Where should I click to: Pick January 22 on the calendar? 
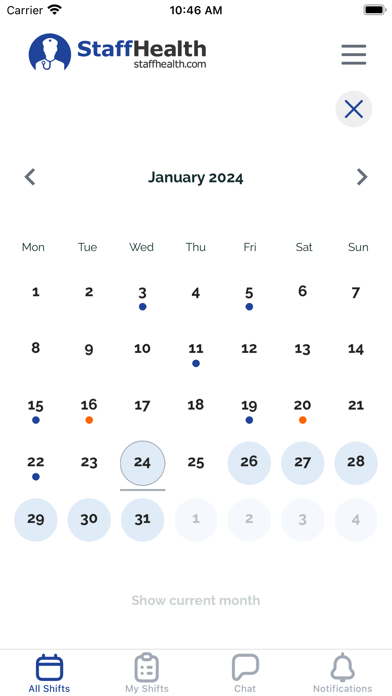tap(36, 466)
